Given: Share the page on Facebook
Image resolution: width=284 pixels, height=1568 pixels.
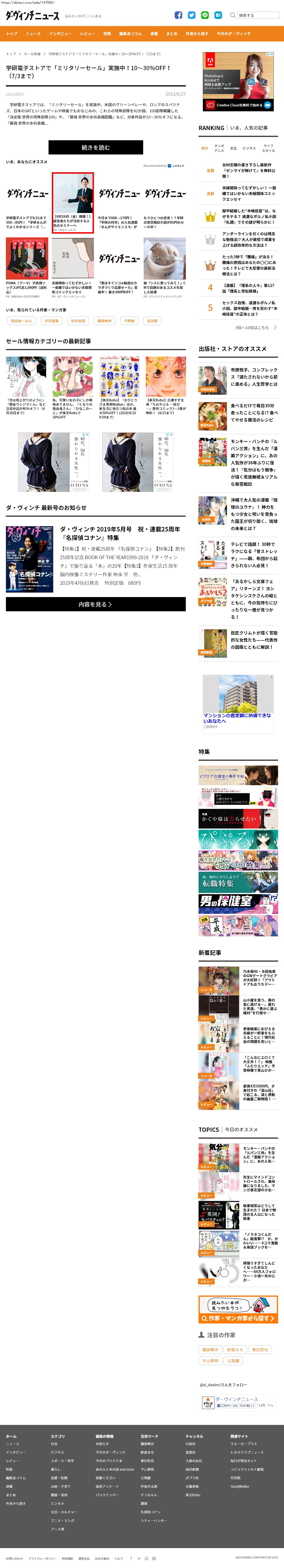Looking at the screenshot, I should point(178,15).
